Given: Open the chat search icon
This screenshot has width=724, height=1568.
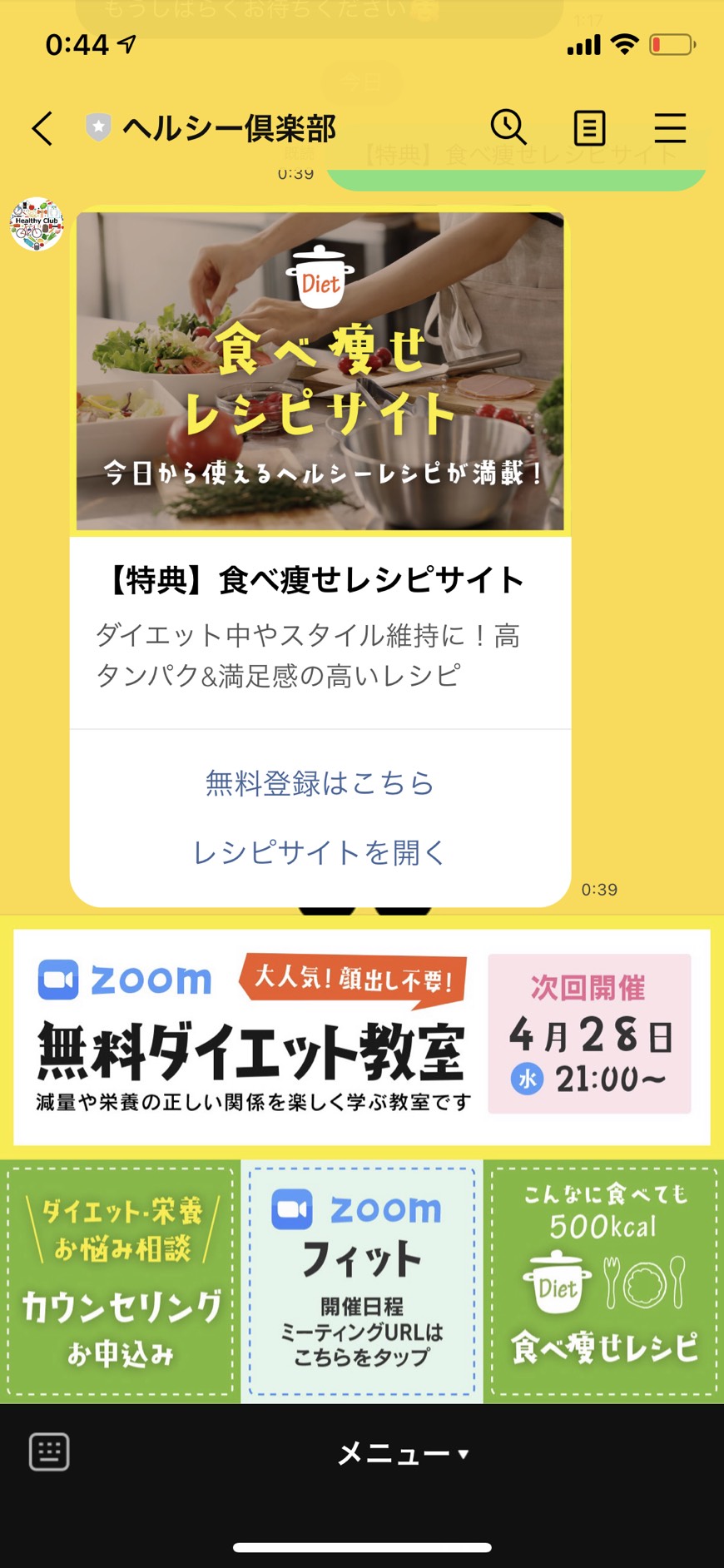Looking at the screenshot, I should point(508,127).
